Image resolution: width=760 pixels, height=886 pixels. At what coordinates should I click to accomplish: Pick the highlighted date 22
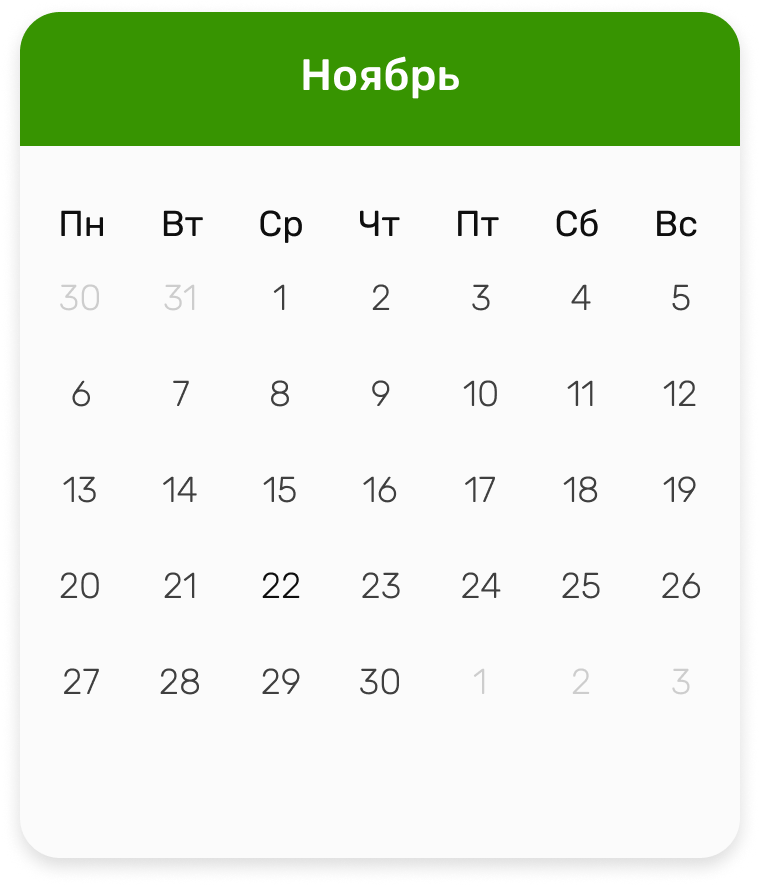tap(280, 586)
